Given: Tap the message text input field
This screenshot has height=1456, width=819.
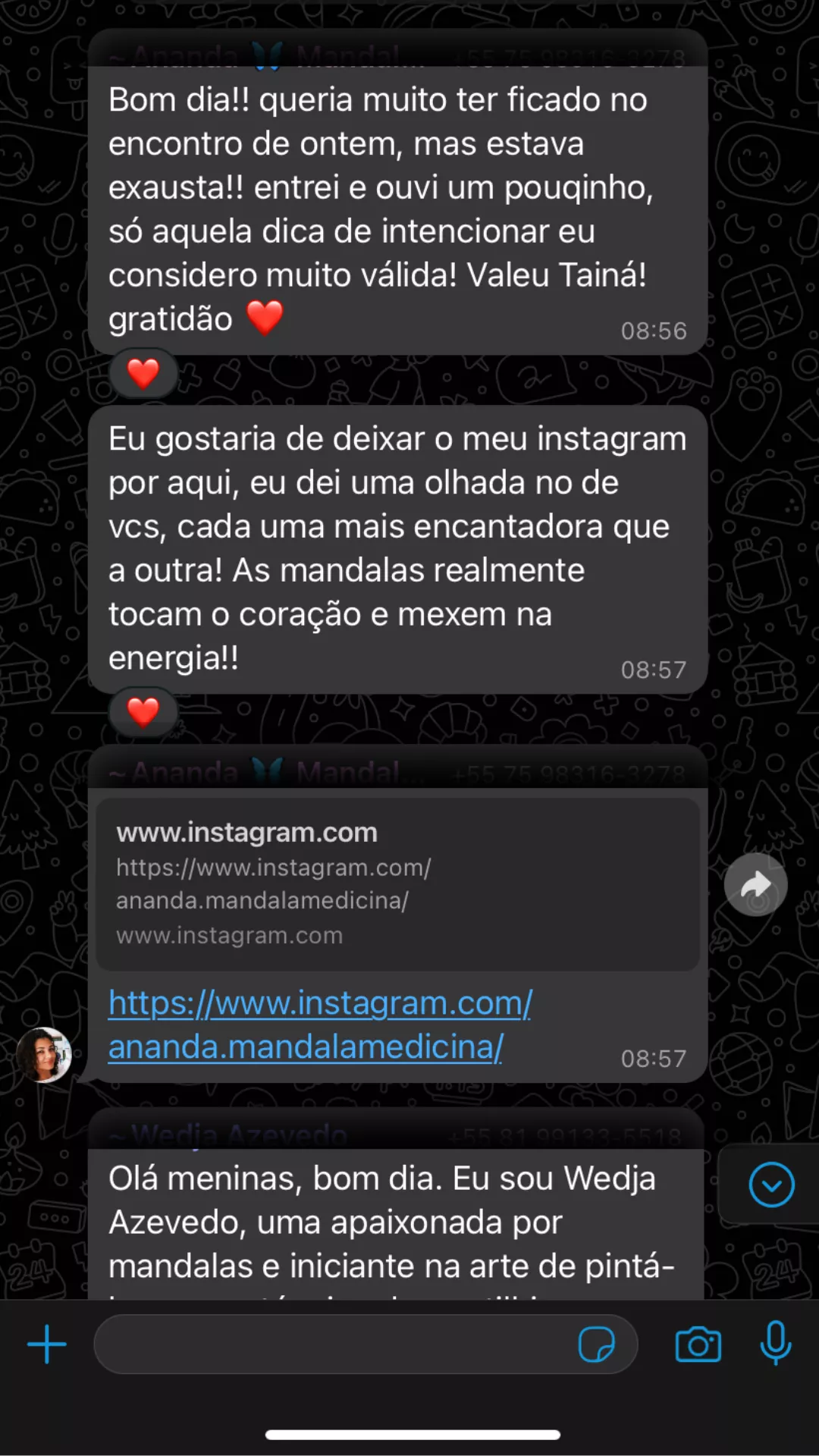Looking at the screenshot, I should coord(334,1345).
